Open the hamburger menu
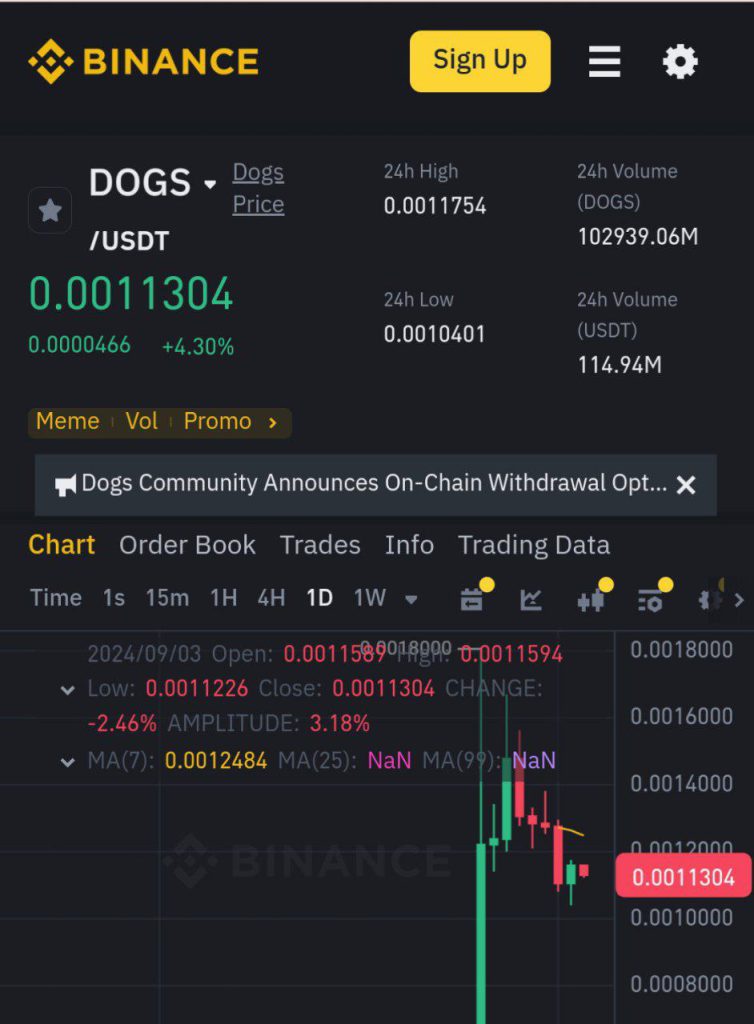The width and height of the screenshot is (754, 1024). [604, 62]
